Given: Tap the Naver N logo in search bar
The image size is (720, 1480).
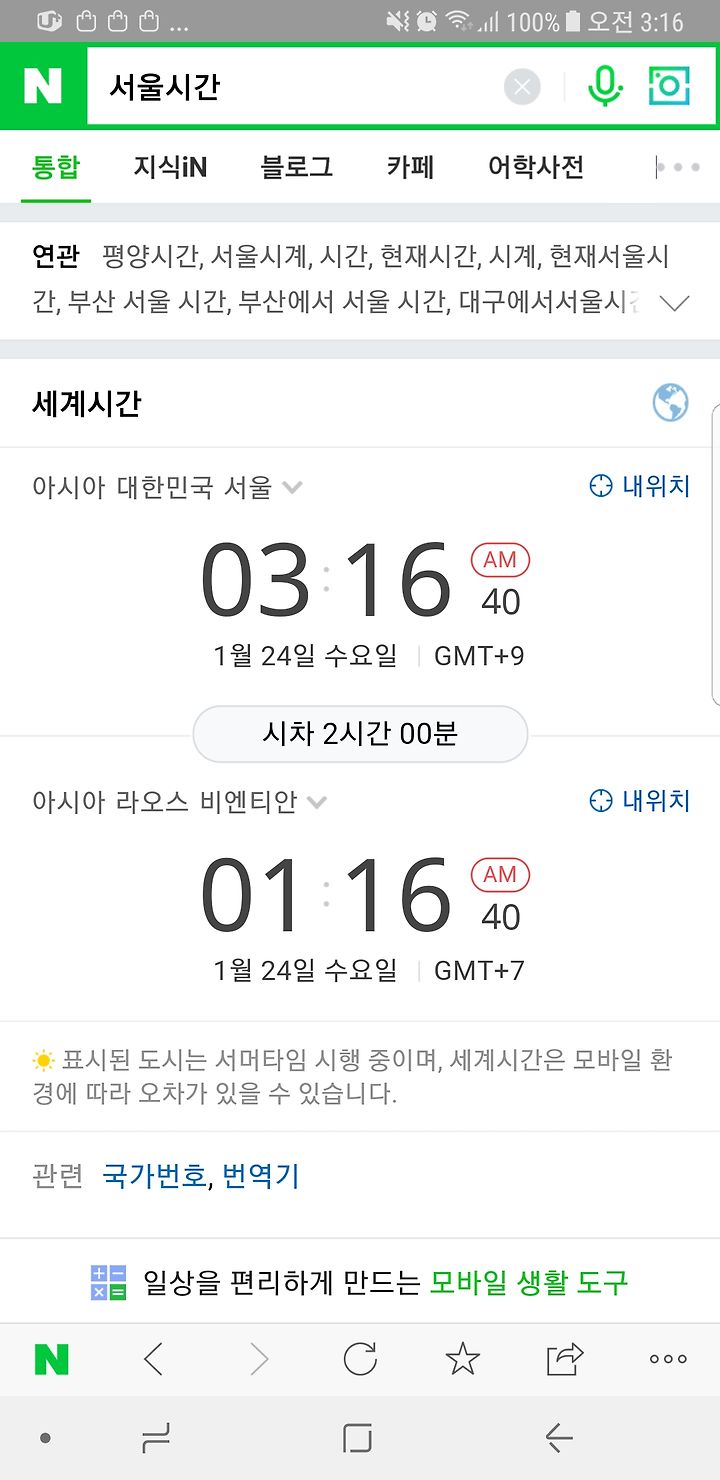Looking at the screenshot, I should coord(43,87).
